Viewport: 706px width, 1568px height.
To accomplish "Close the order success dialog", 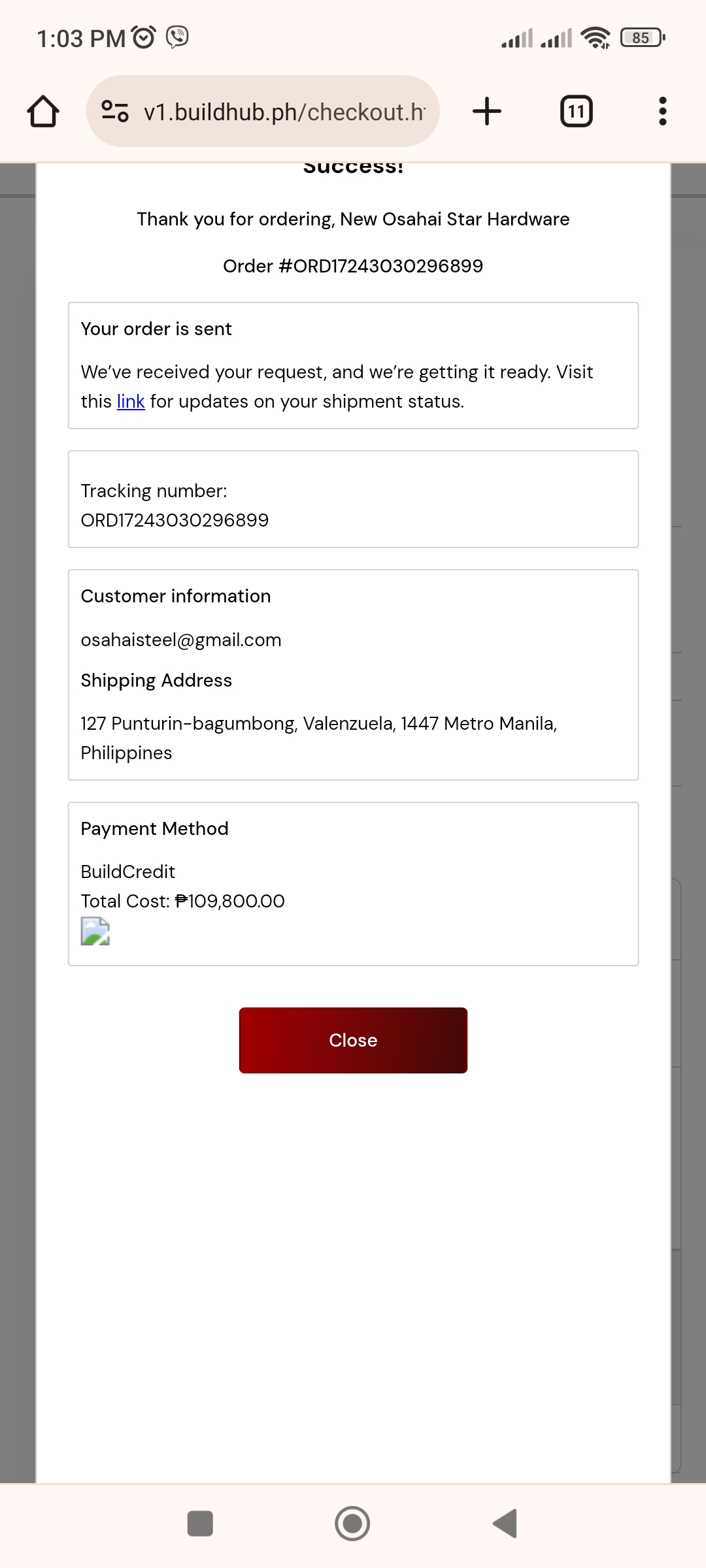I will click(353, 1040).
